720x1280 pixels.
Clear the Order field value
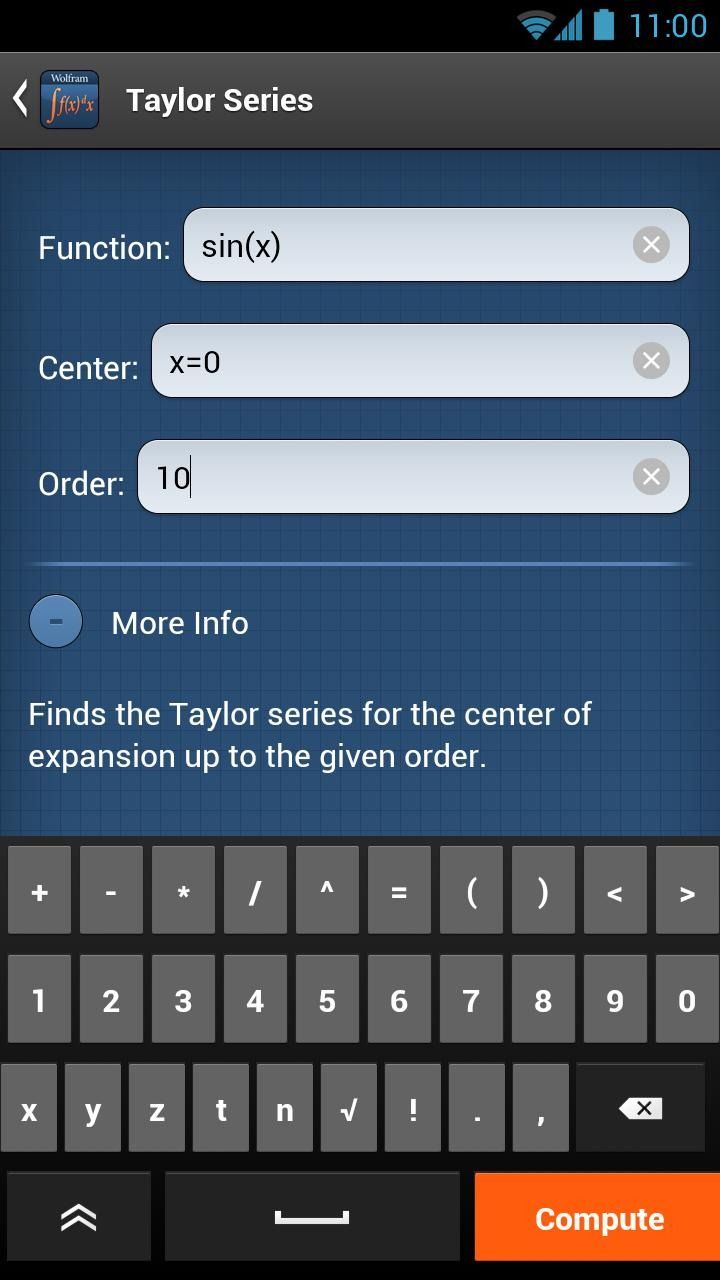(x=651, y=476)
